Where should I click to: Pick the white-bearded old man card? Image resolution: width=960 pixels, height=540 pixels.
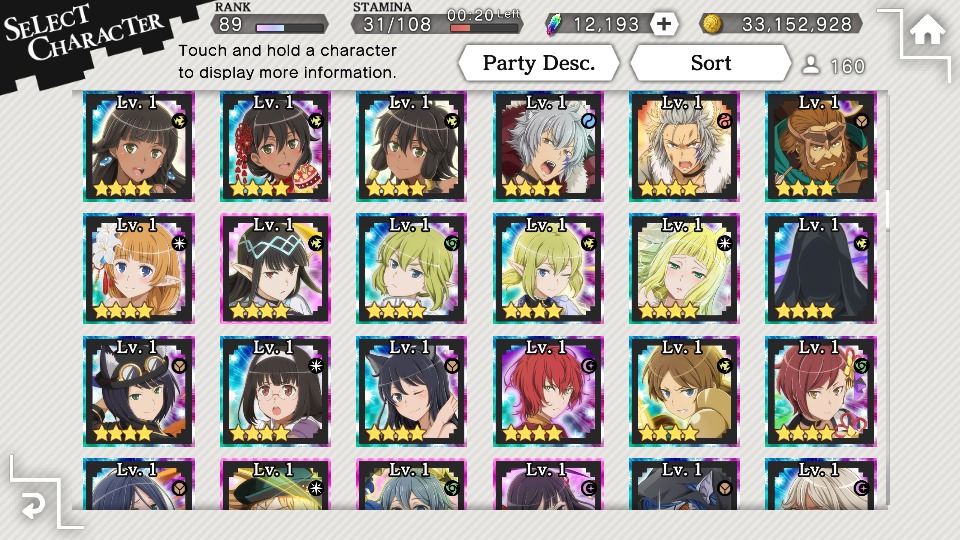[684, 146]
